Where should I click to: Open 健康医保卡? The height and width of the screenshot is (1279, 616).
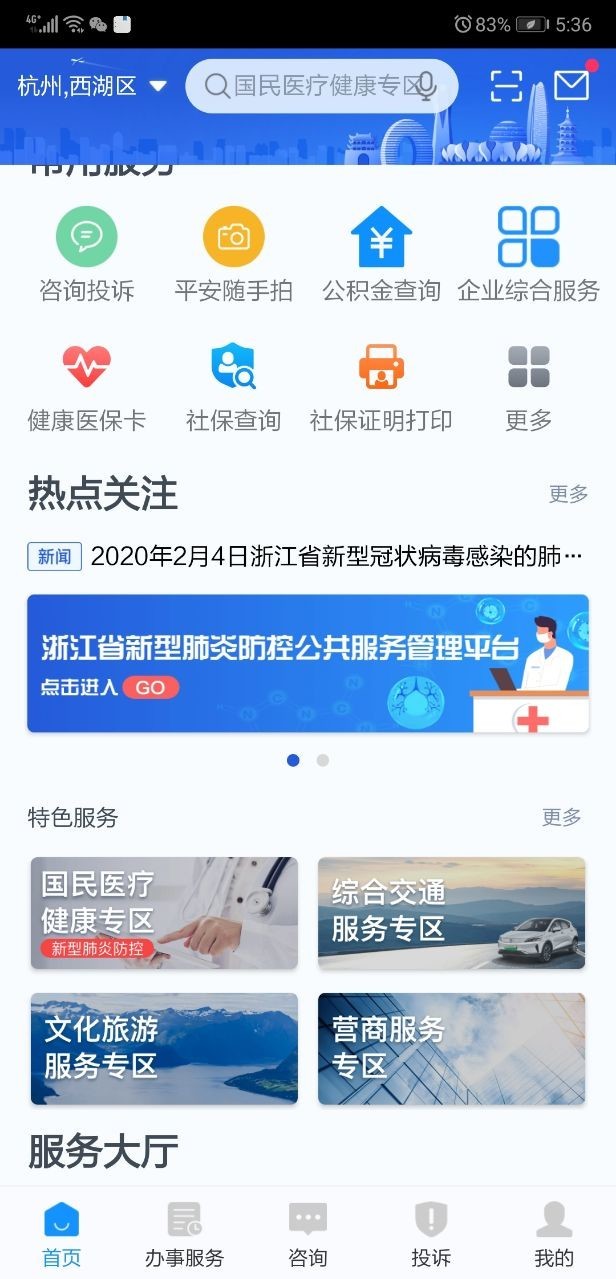coord(87,387)
